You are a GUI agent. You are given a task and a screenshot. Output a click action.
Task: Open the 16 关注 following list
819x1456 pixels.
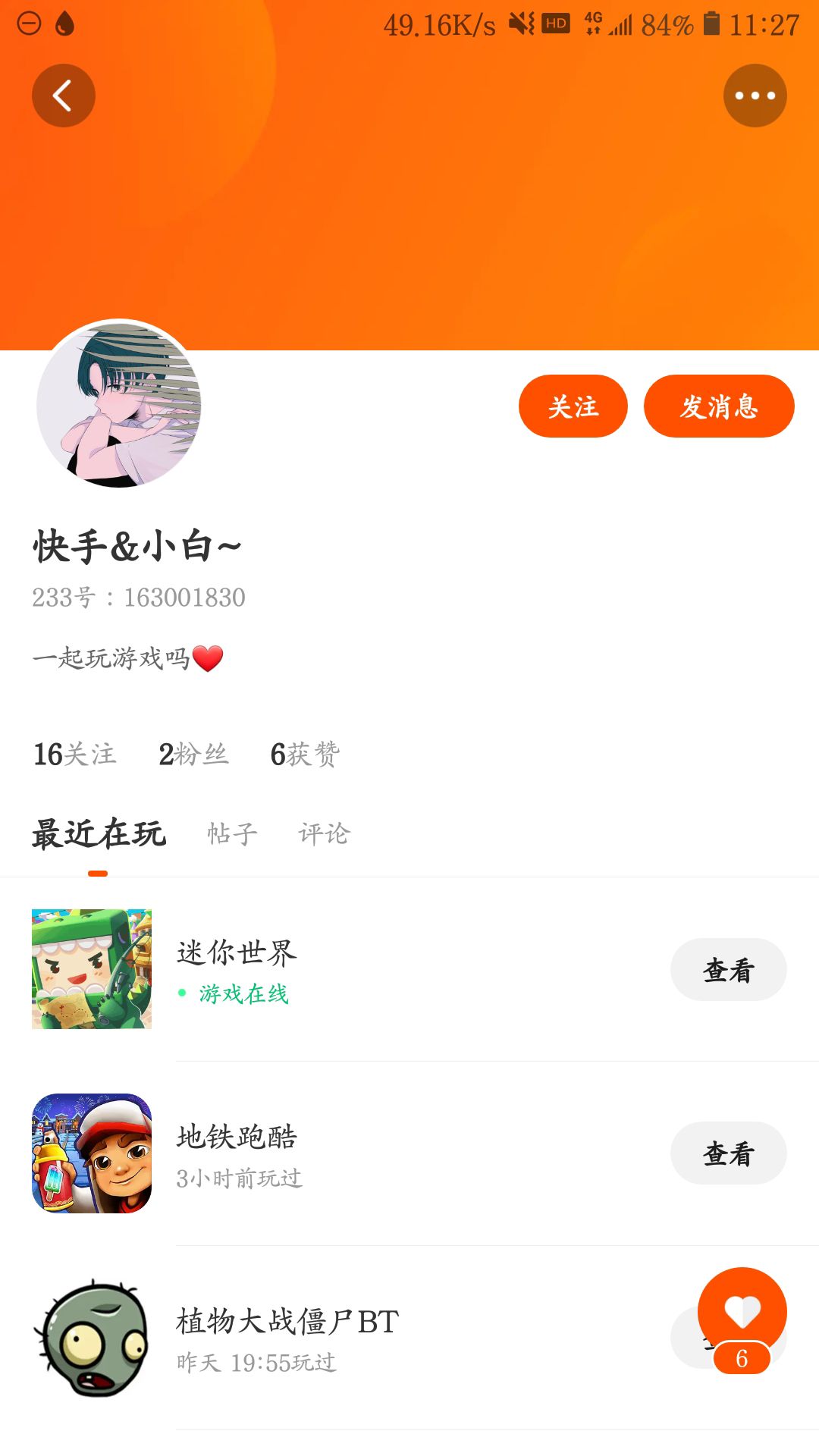[74, 754]
